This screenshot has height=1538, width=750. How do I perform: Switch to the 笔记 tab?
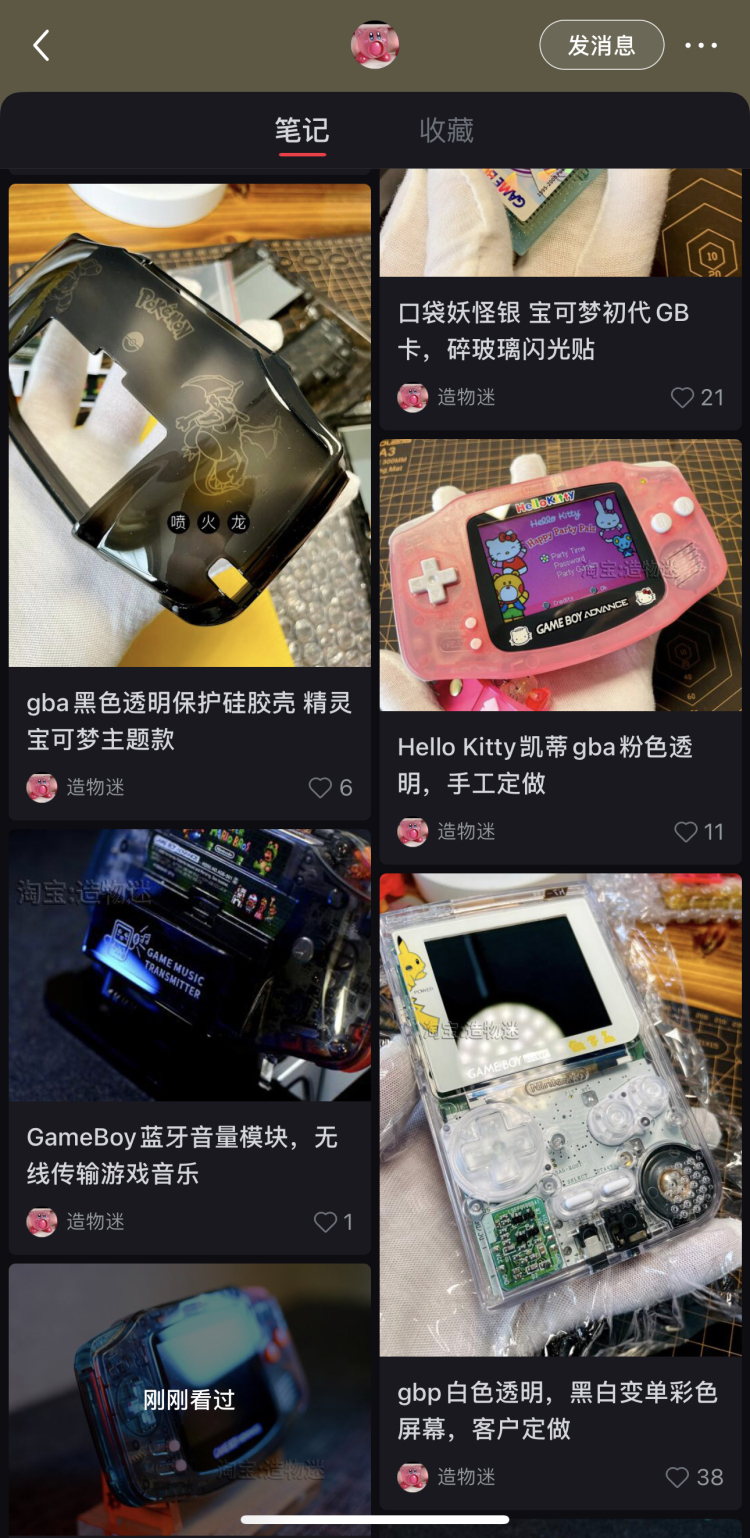coord(301,130)
